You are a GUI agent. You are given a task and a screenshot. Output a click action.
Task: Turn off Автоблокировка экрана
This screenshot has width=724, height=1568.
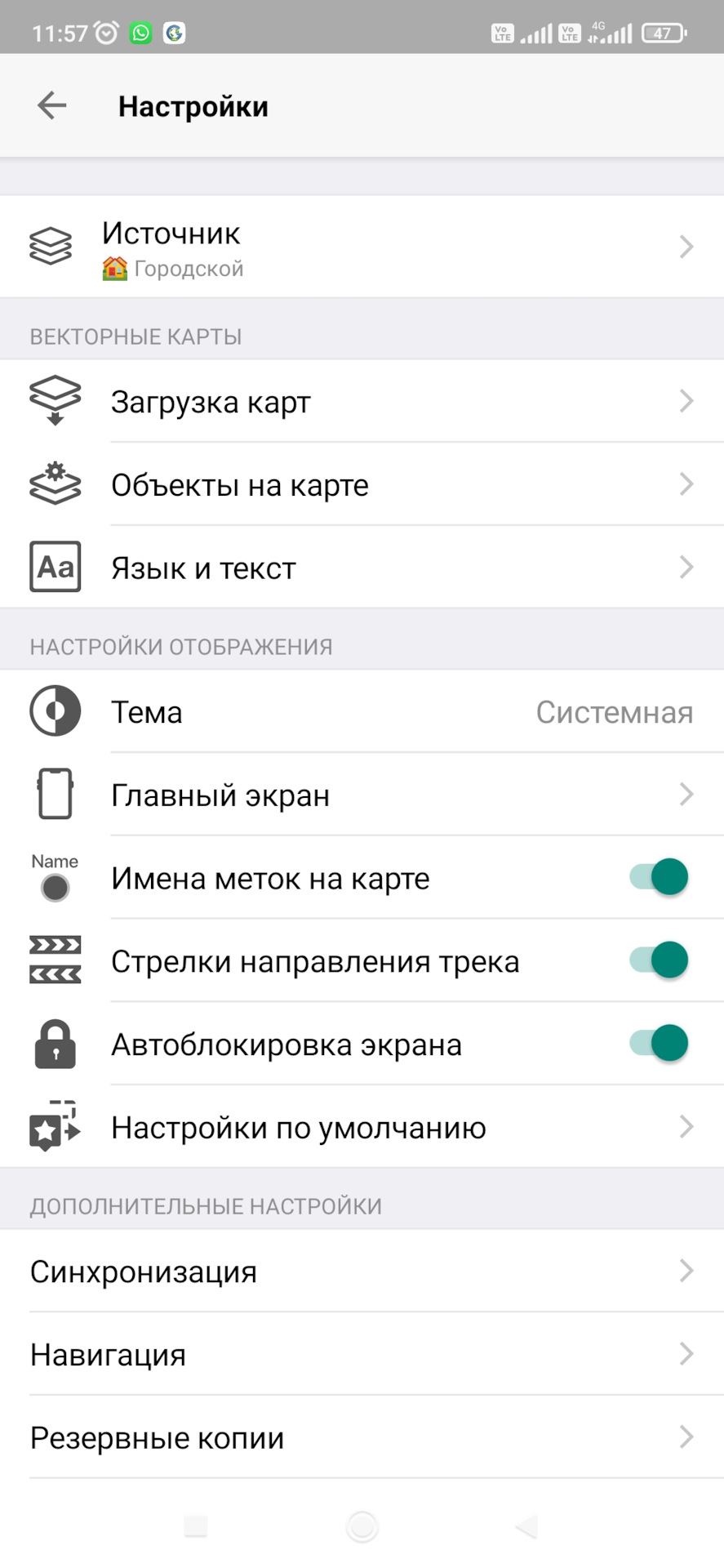[x=660, y=1044]
